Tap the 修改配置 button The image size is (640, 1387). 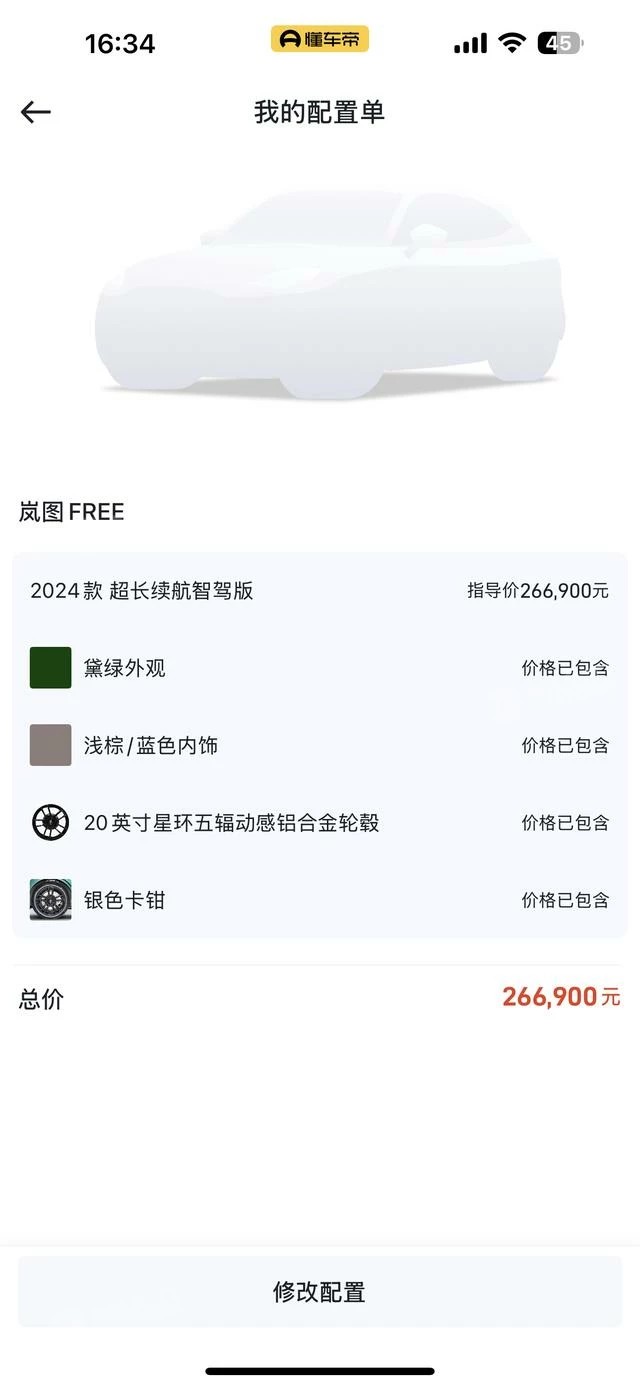(320, 1292)
